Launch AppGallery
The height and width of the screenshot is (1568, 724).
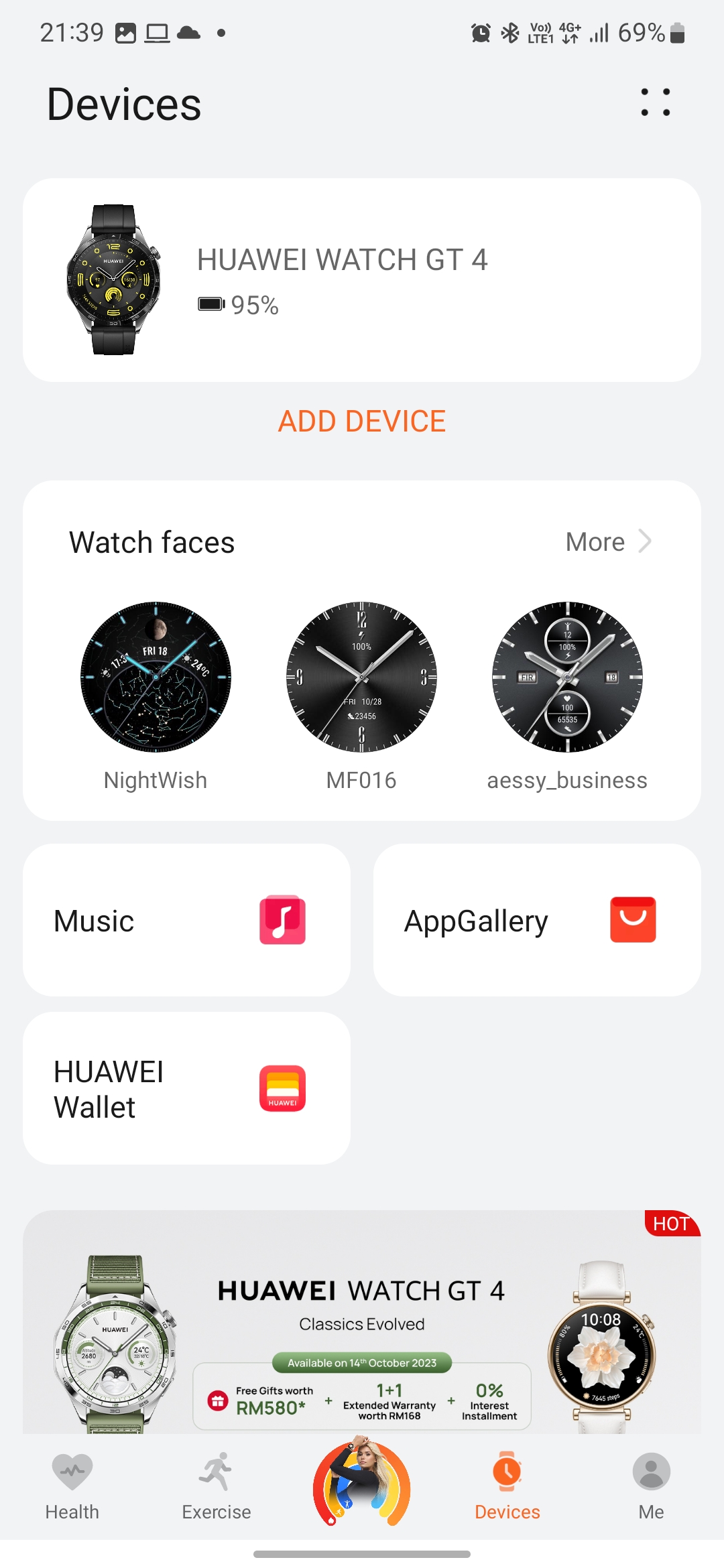point(537,920)
